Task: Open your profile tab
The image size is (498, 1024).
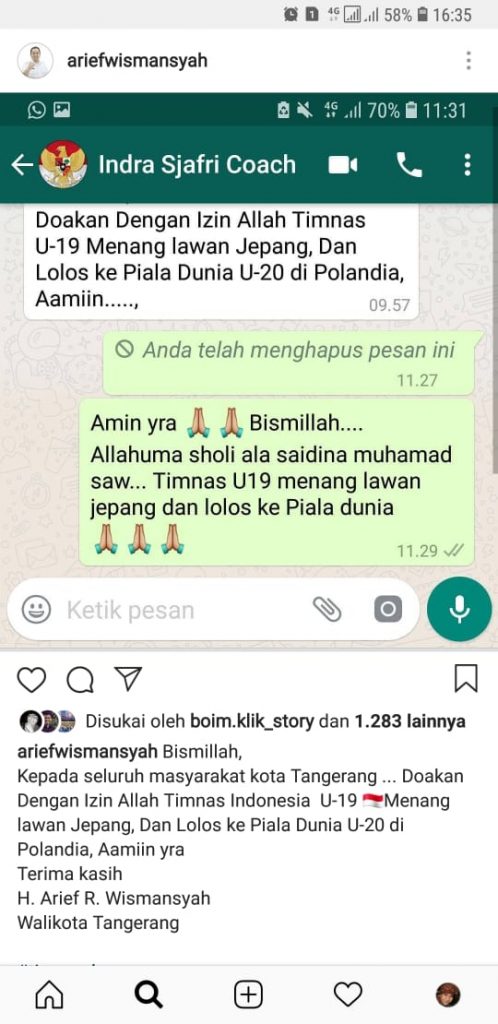Action: [448, 995]
